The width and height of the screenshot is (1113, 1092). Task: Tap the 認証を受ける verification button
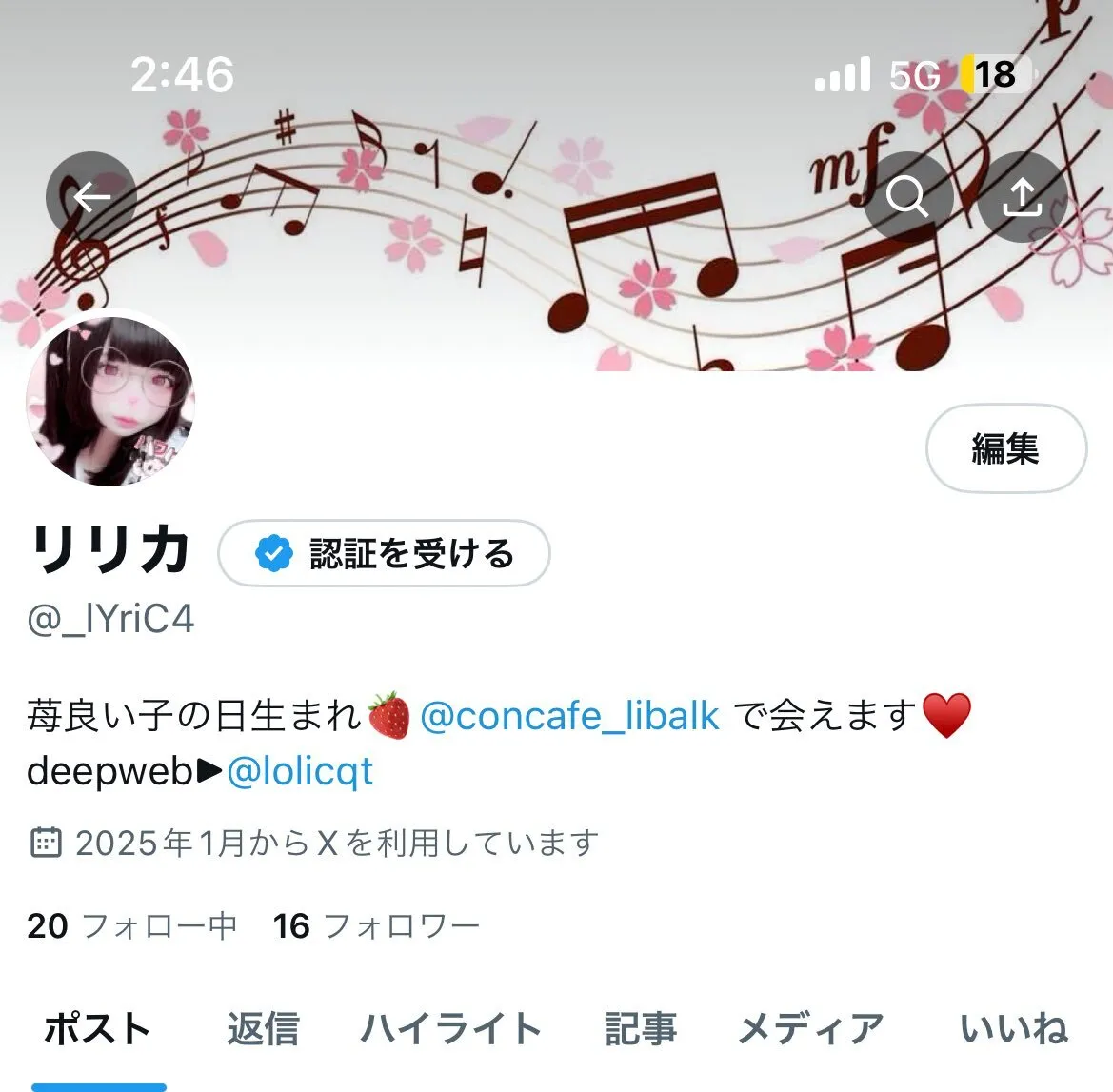pos(385,553)
